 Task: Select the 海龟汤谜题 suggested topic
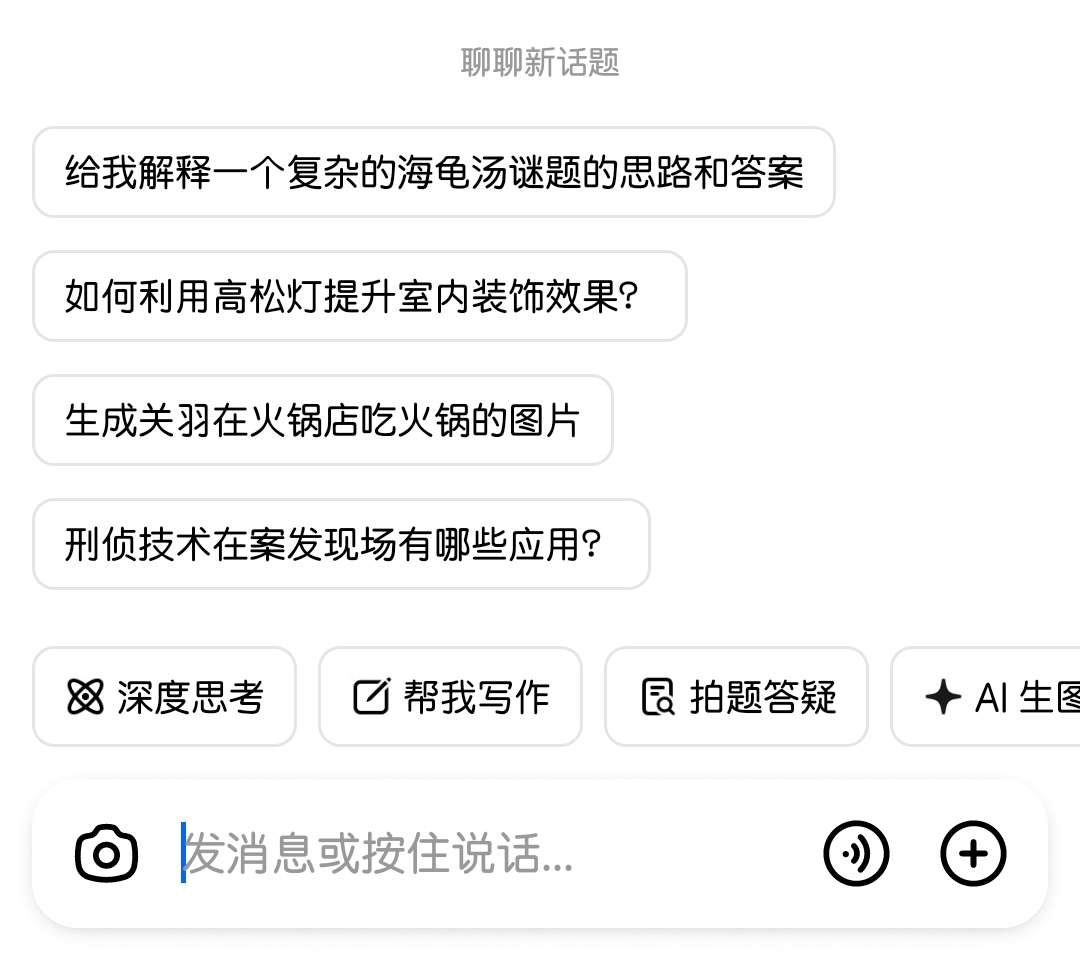coord(434,172)
